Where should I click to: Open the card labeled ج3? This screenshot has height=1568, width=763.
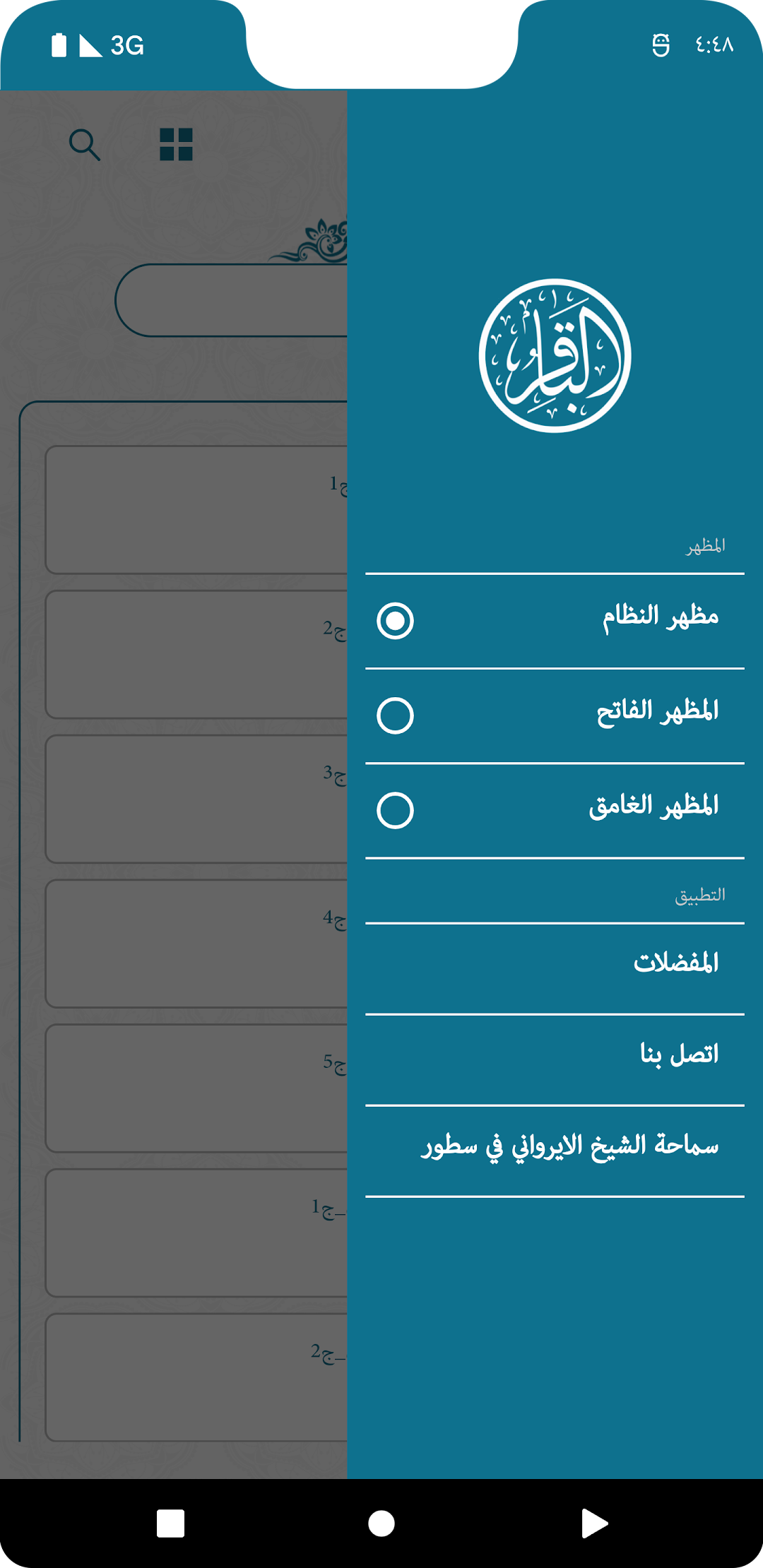[x=196, y=799]
